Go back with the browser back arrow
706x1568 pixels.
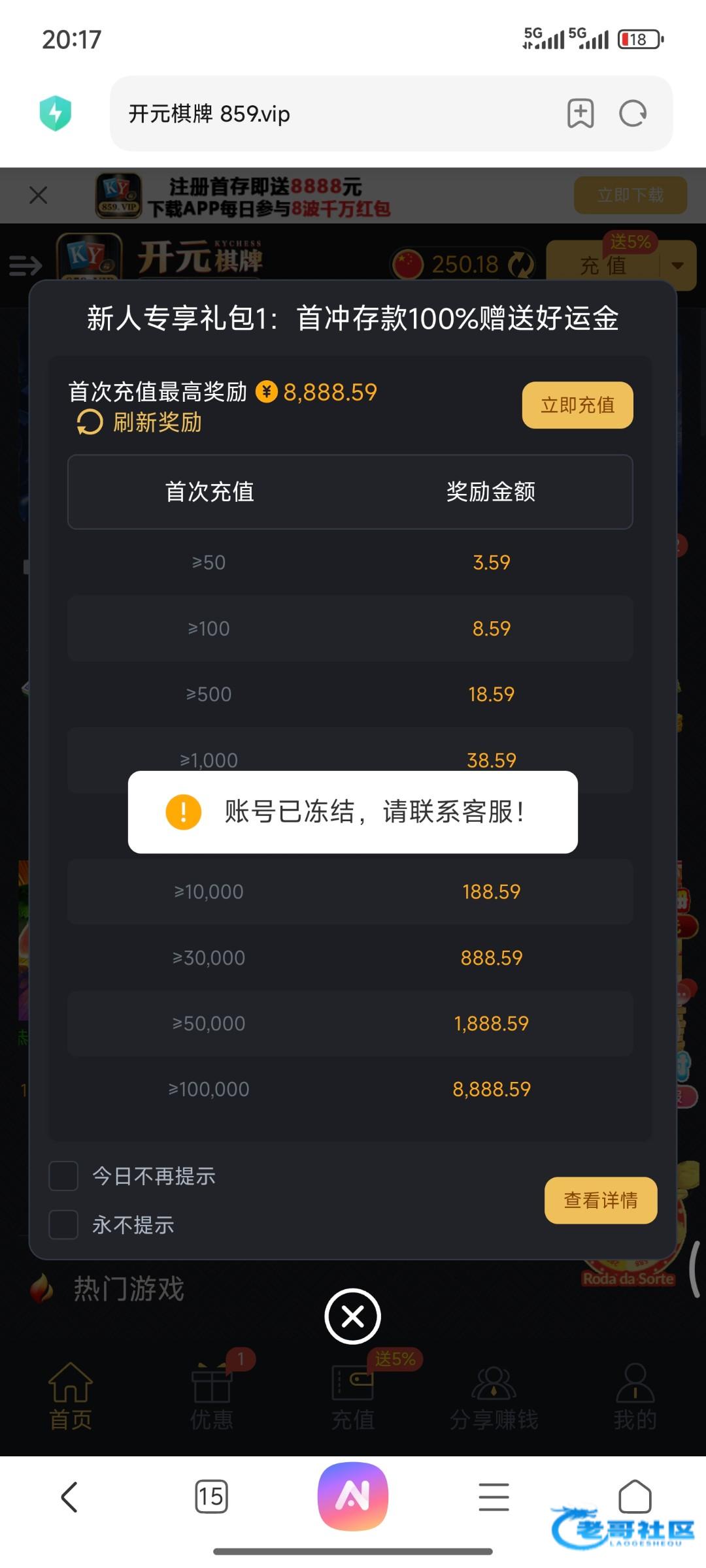(x=69, y=1496)
